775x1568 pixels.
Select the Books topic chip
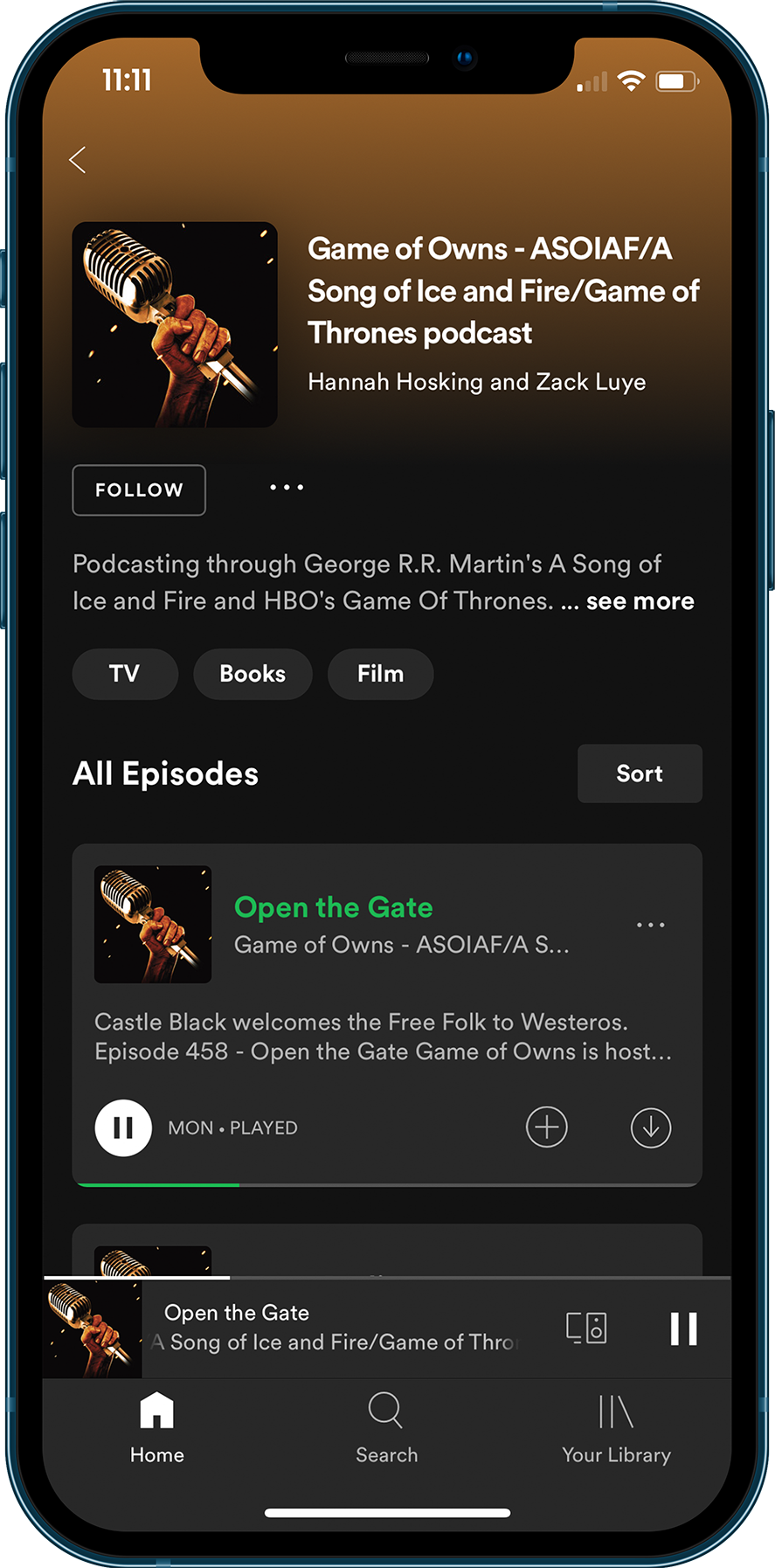click(x=253, y=673)
